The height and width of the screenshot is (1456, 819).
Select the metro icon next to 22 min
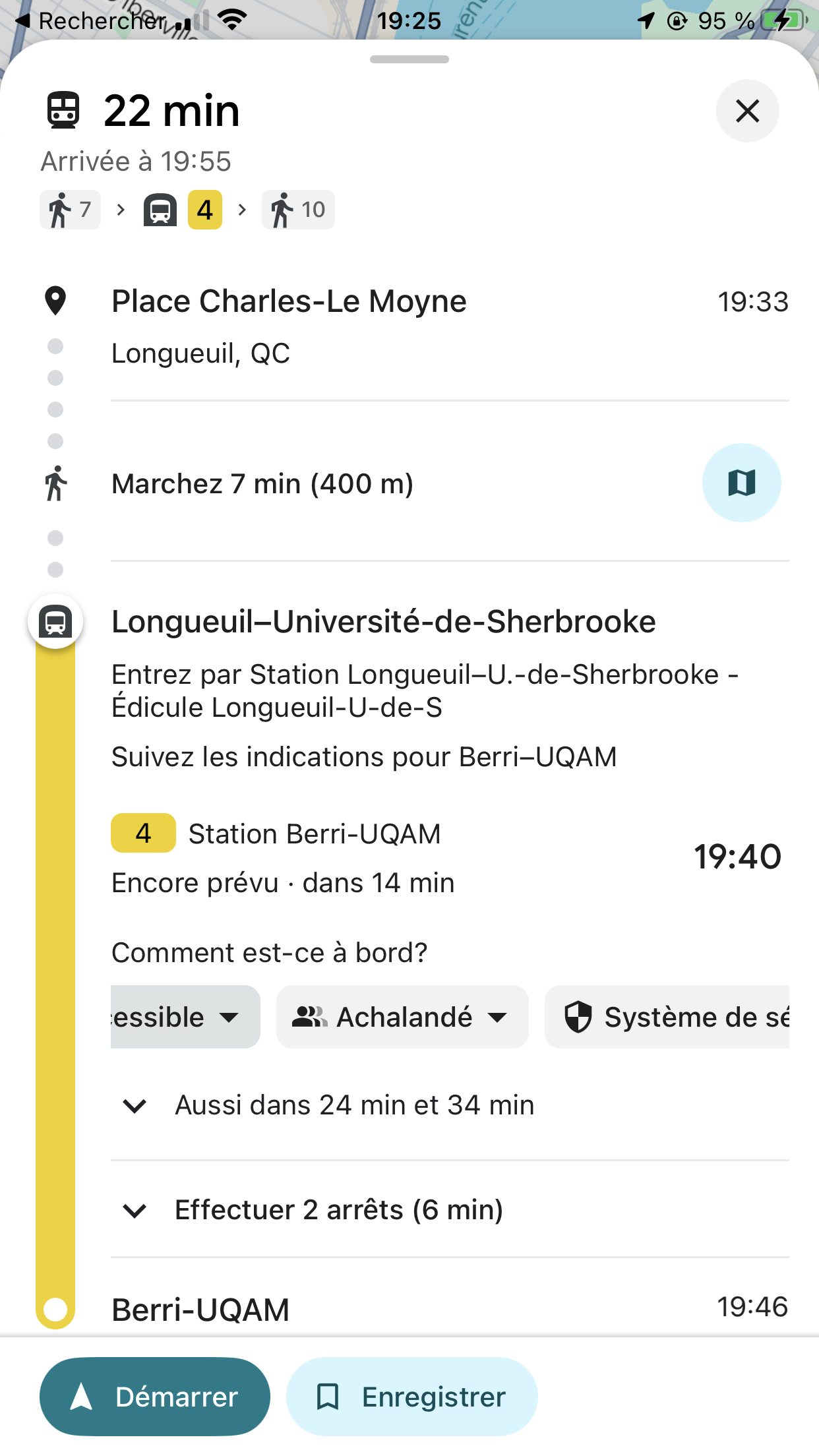64,111
